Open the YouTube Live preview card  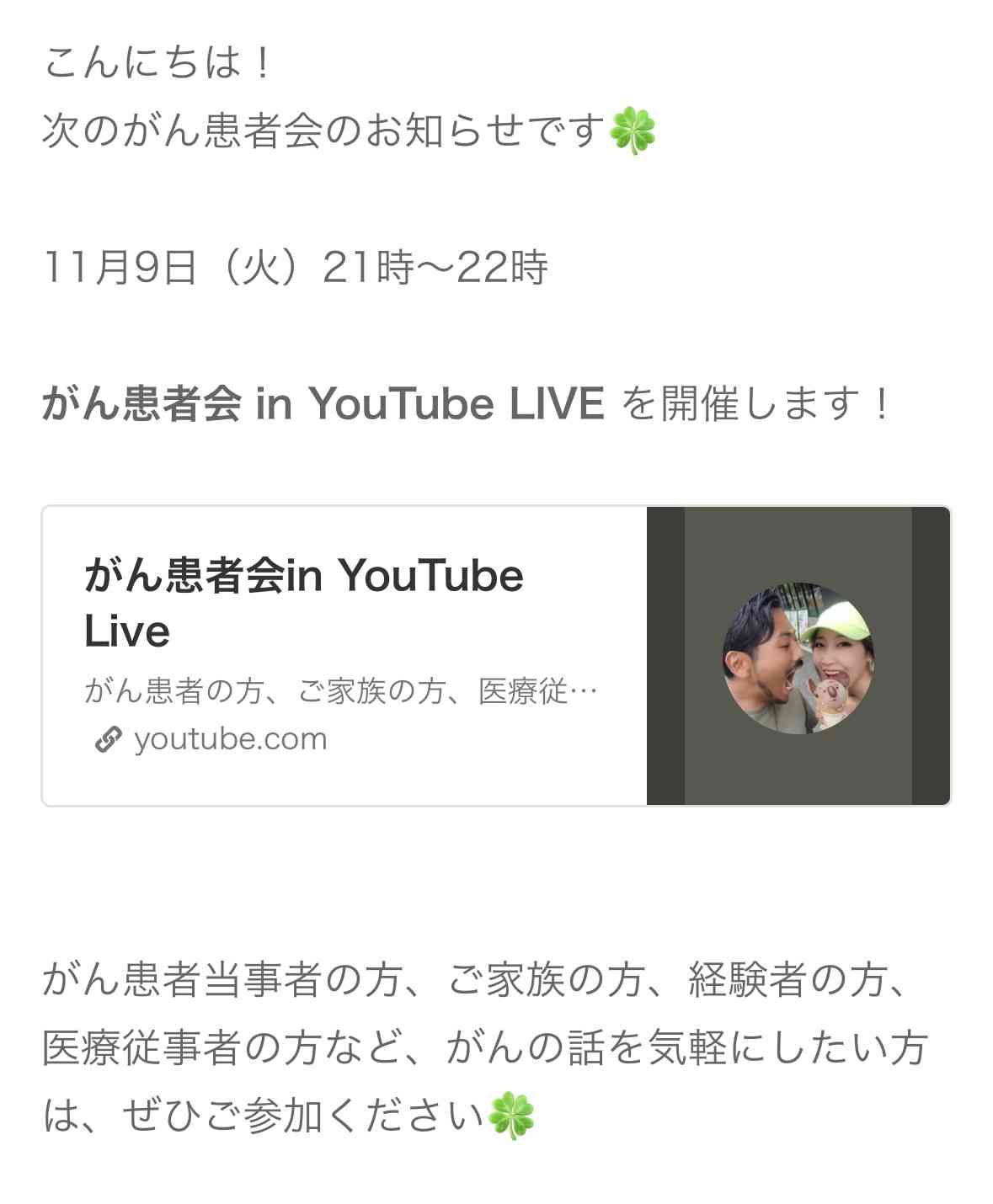497,655
